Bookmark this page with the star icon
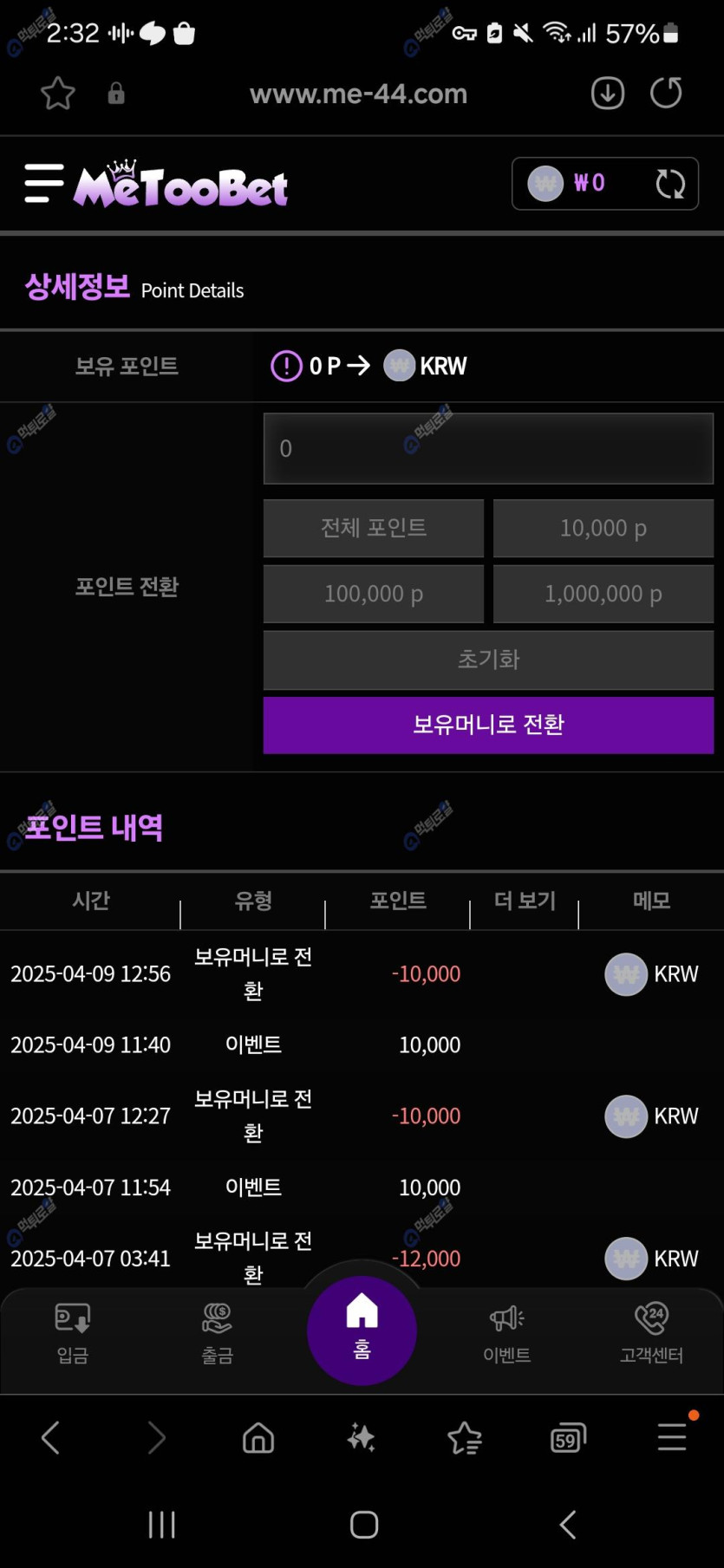 (x=58, y=93)
